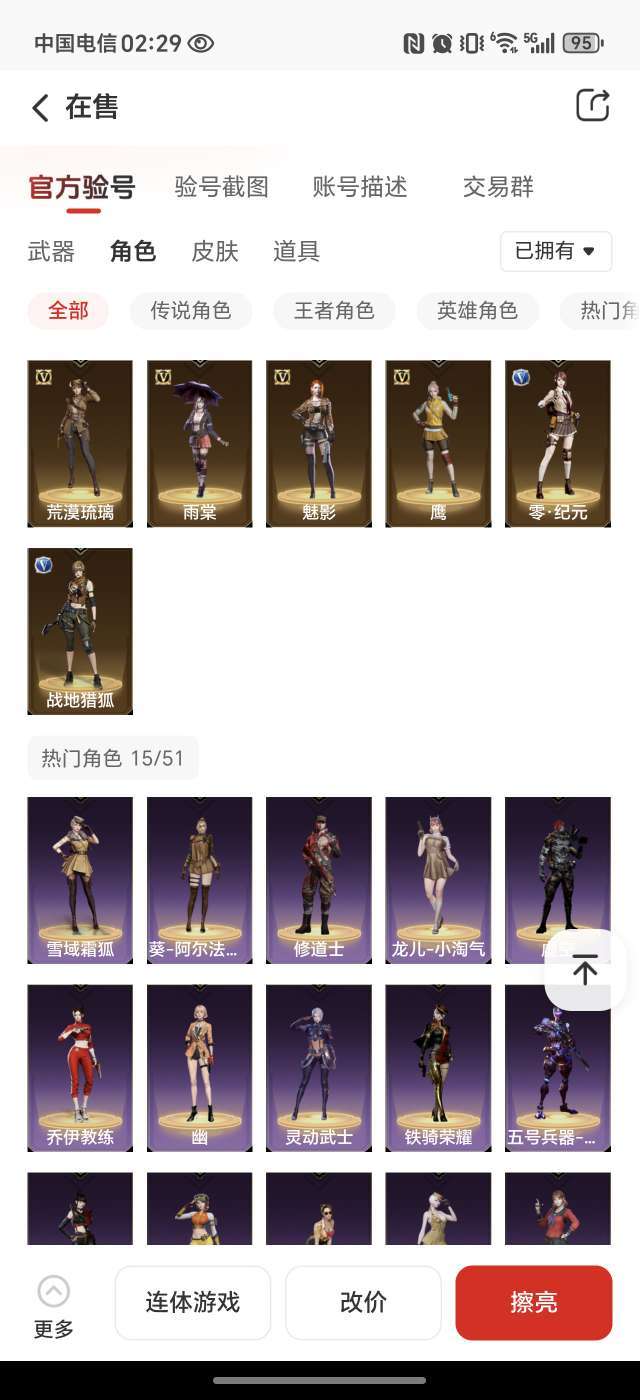Screen dimensions: 640x1400
Task: View the 乔伊教练 character card
Action: point(80,1067)
